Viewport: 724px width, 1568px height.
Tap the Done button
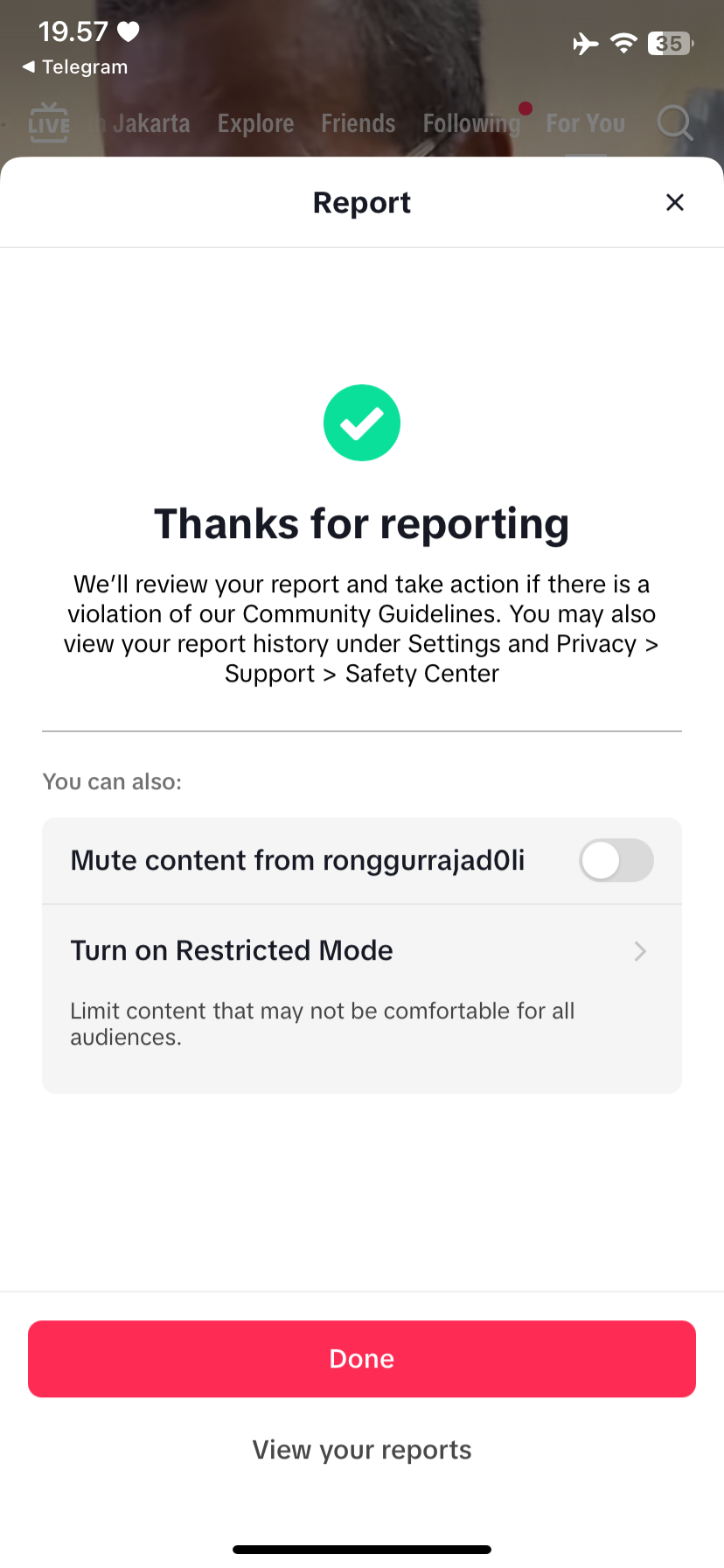point(362,1359)
